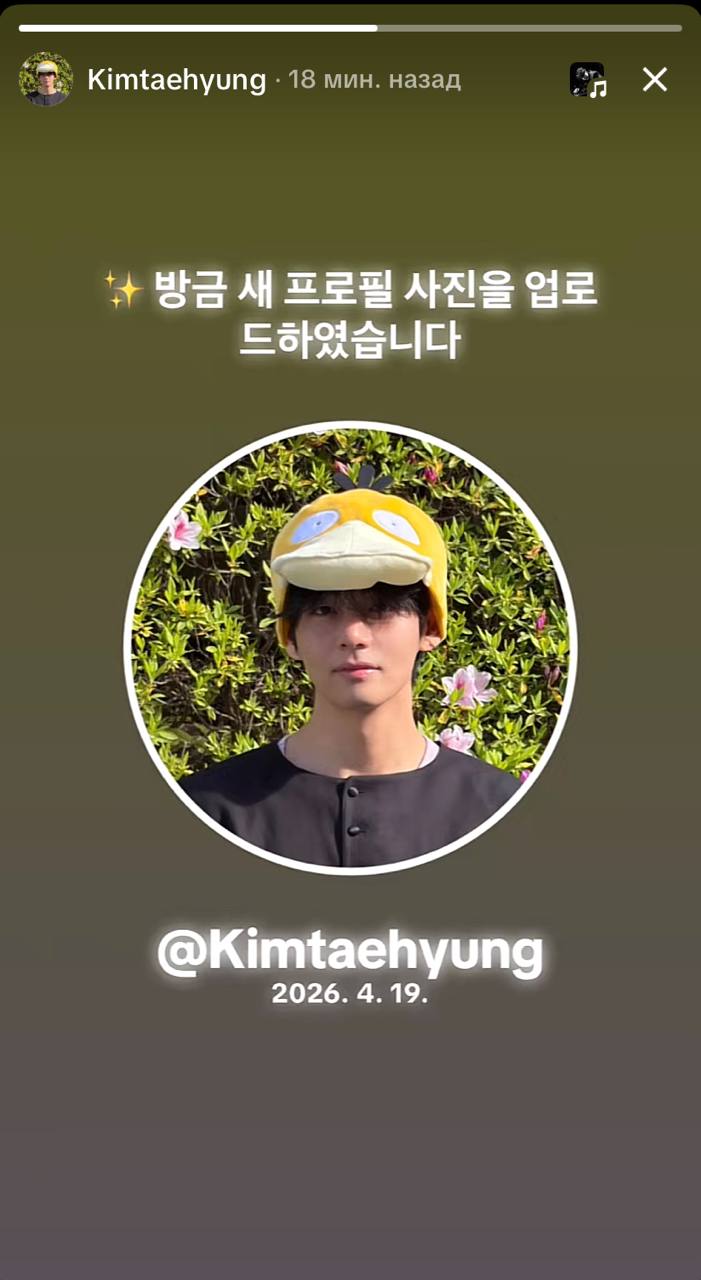Viewport: 701px width, 1280px height.
Task: Close the story viewer
Action: click(654, 80)
